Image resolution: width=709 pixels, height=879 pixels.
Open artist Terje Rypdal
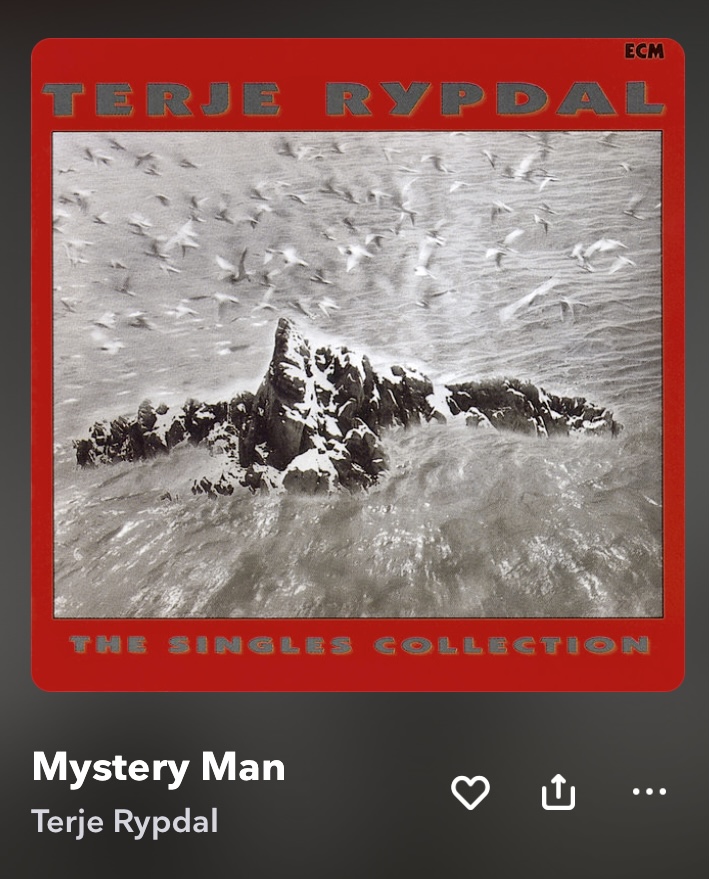tap(125, 822)
